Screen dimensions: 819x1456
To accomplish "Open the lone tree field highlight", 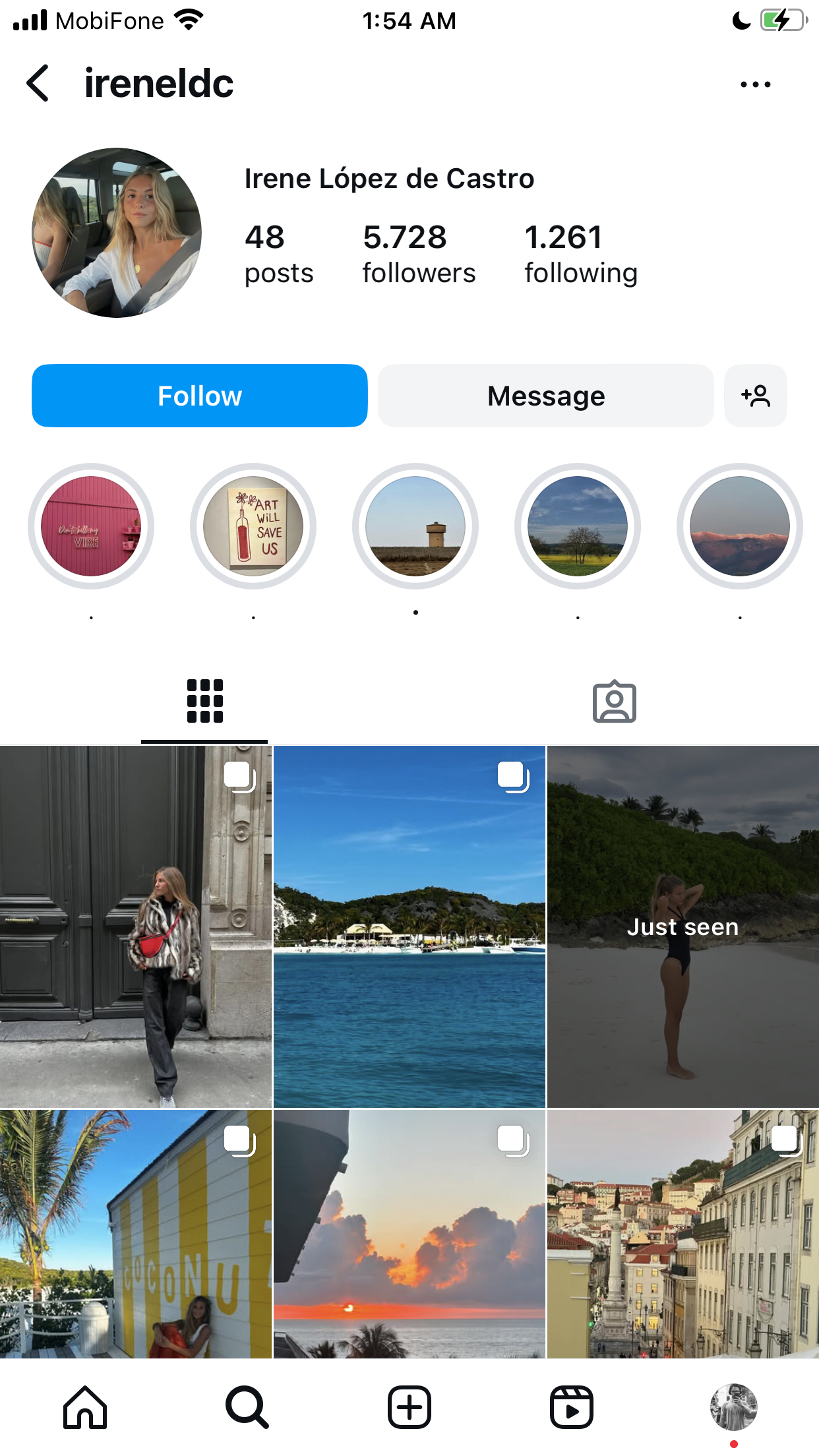I will pos(578,526).
